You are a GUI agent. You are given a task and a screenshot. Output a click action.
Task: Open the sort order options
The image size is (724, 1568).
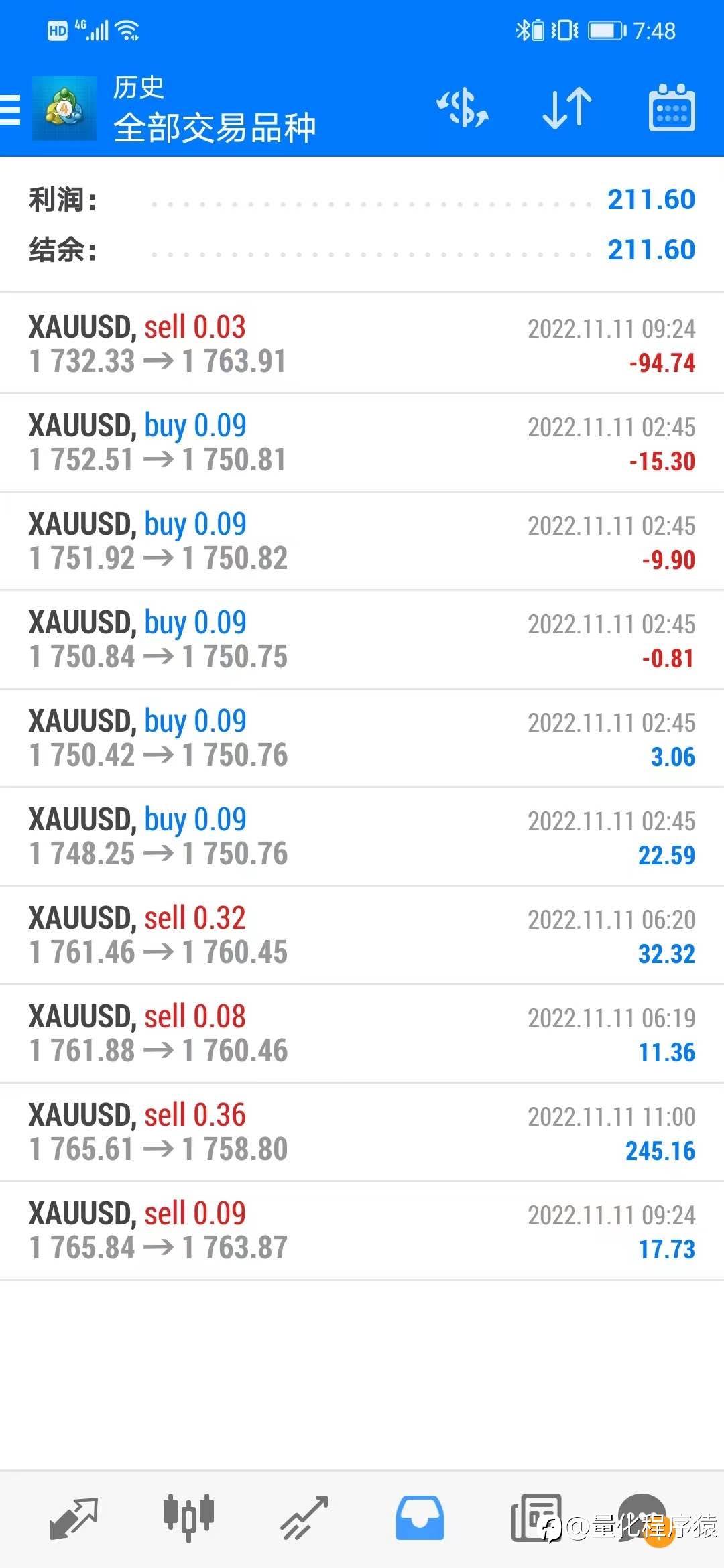pos(566,109)
